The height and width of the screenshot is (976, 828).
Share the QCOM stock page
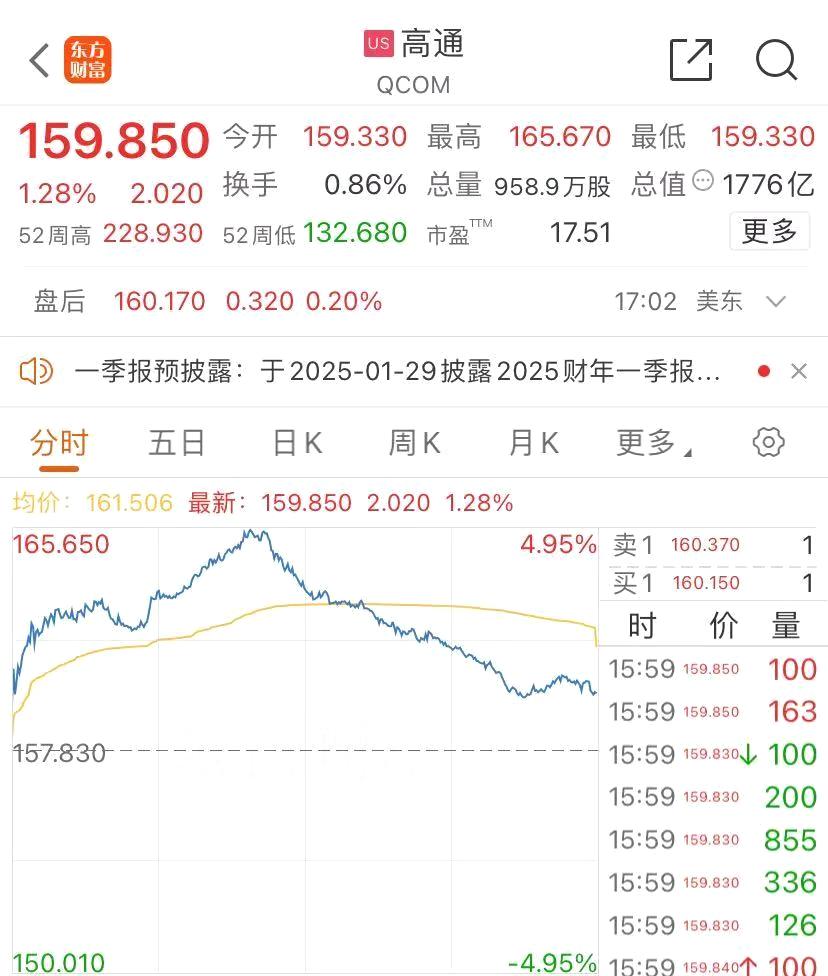click(x=691, y=60)
